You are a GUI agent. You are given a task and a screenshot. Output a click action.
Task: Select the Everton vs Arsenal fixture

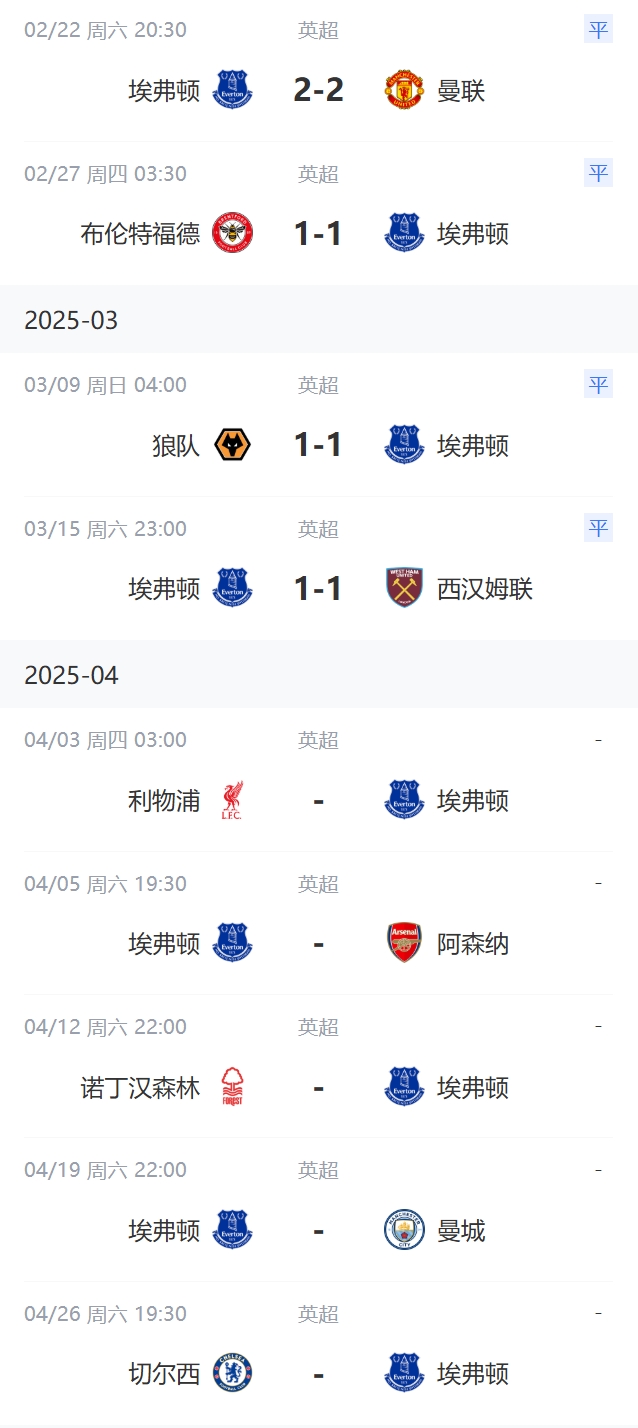318,943
